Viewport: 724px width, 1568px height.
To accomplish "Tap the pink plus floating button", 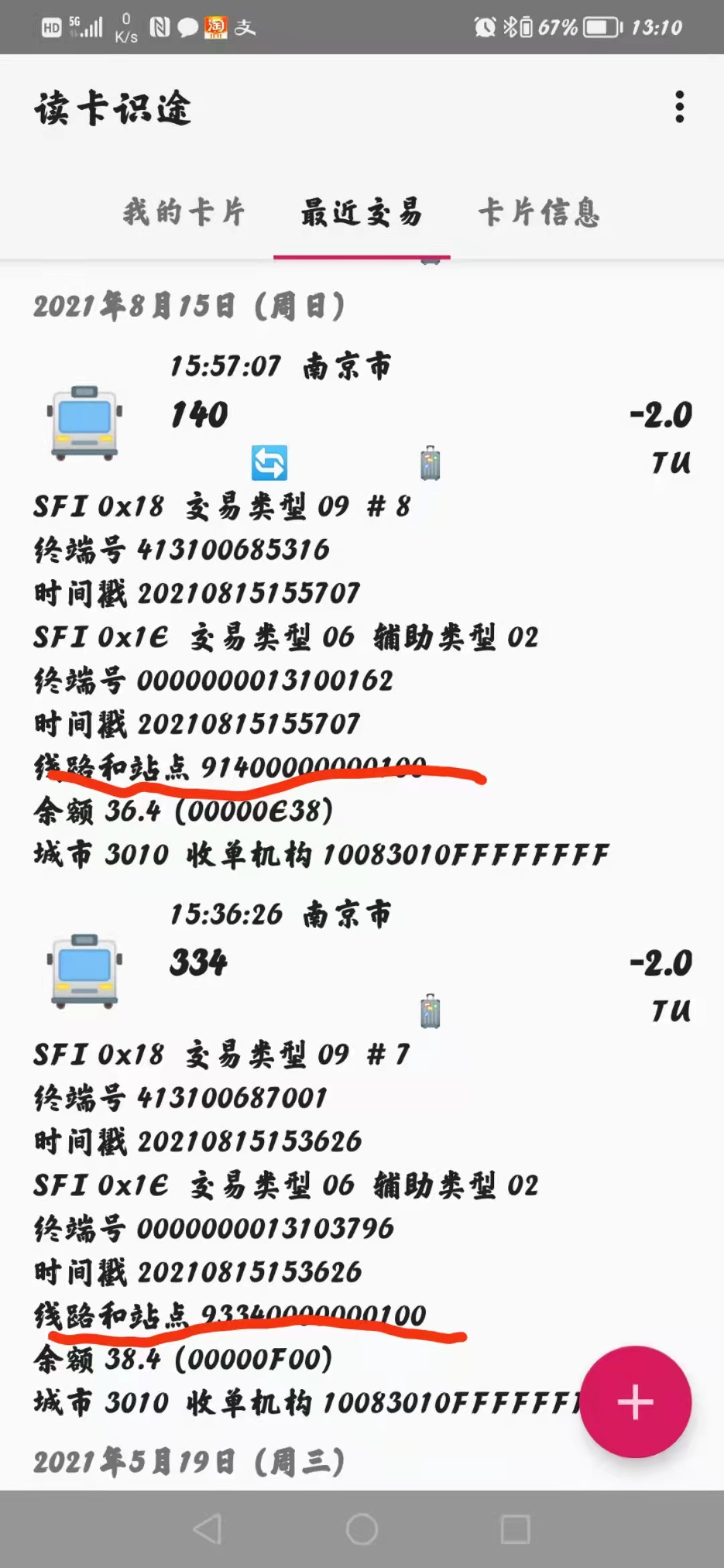I will click(x=635, y=1402).
